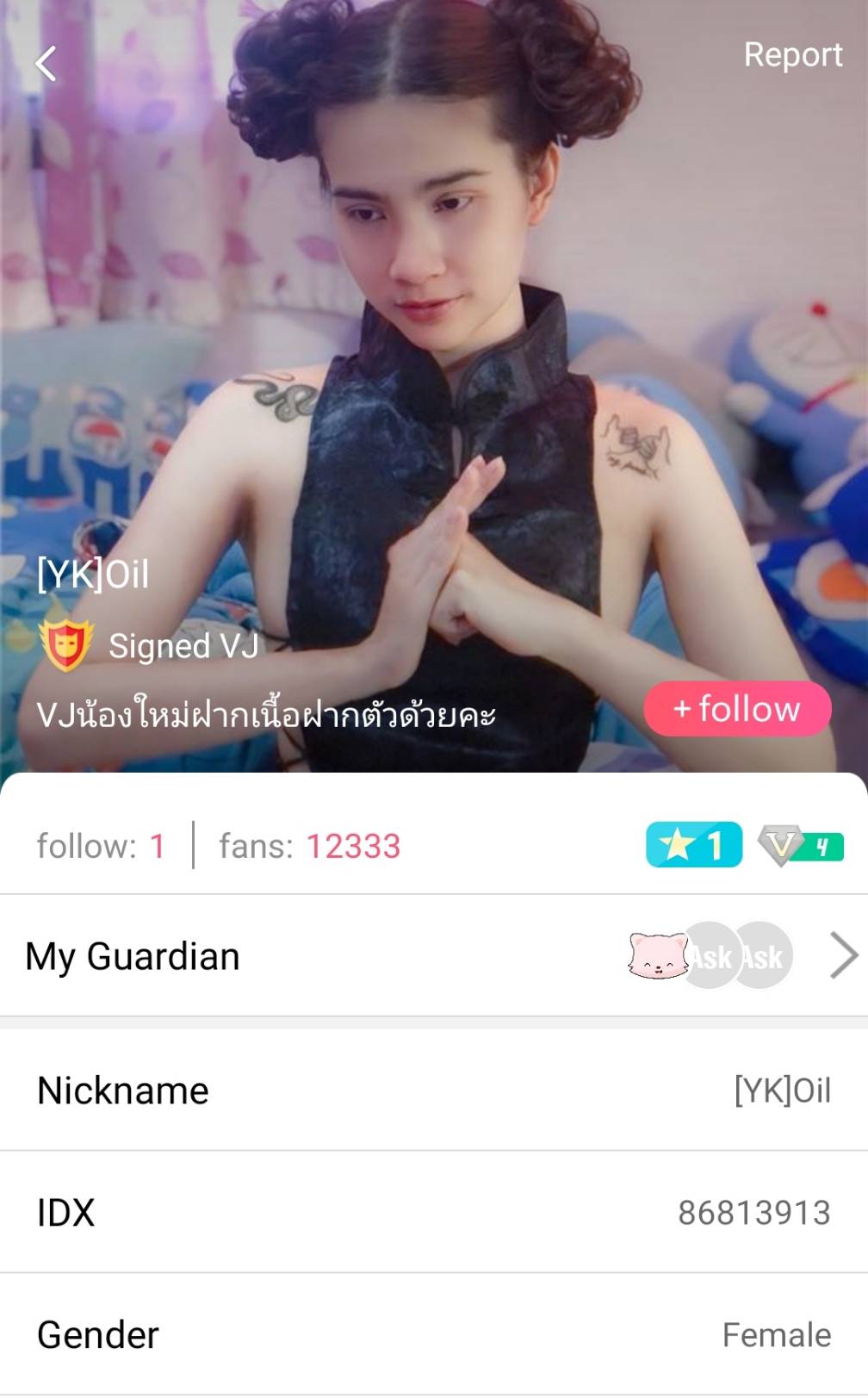Follow the [YK]Oil profile
The height and width of the screenshot is (1398, 868).
(737, 709)
